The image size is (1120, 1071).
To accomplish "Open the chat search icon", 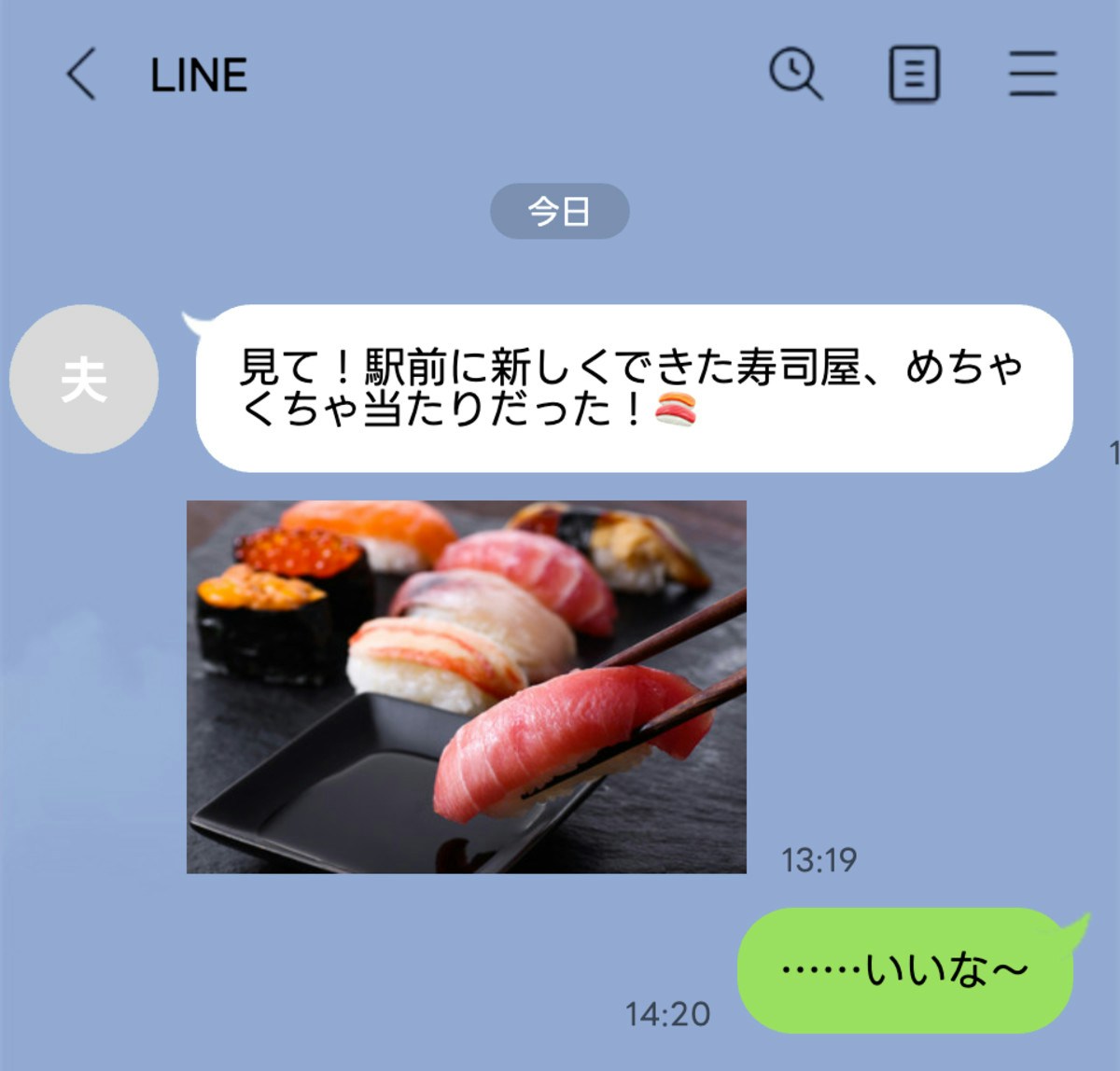I will point(795,74).
